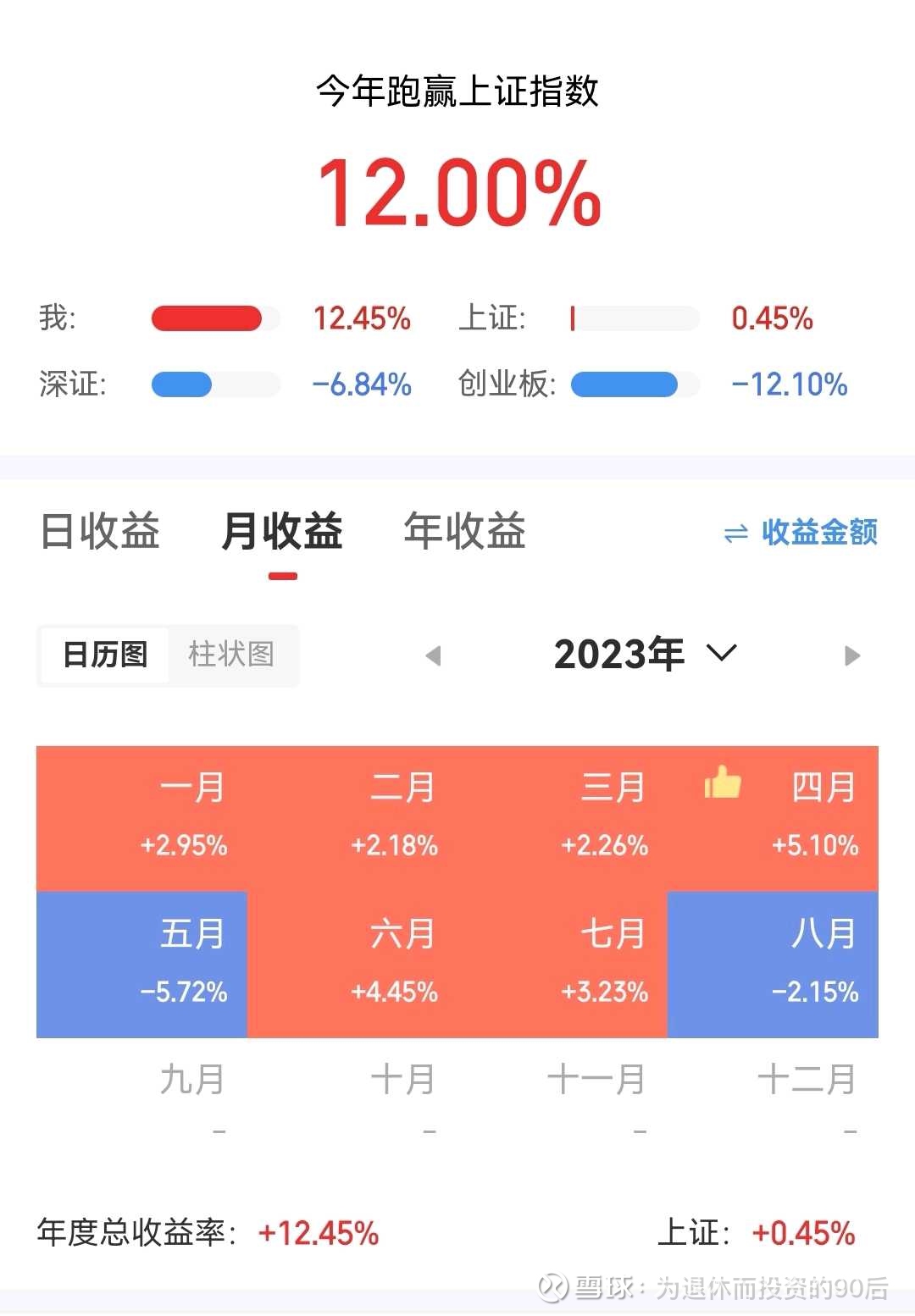Select the 六月 calendar cell
915x1316 pixels.
point(395,961)
